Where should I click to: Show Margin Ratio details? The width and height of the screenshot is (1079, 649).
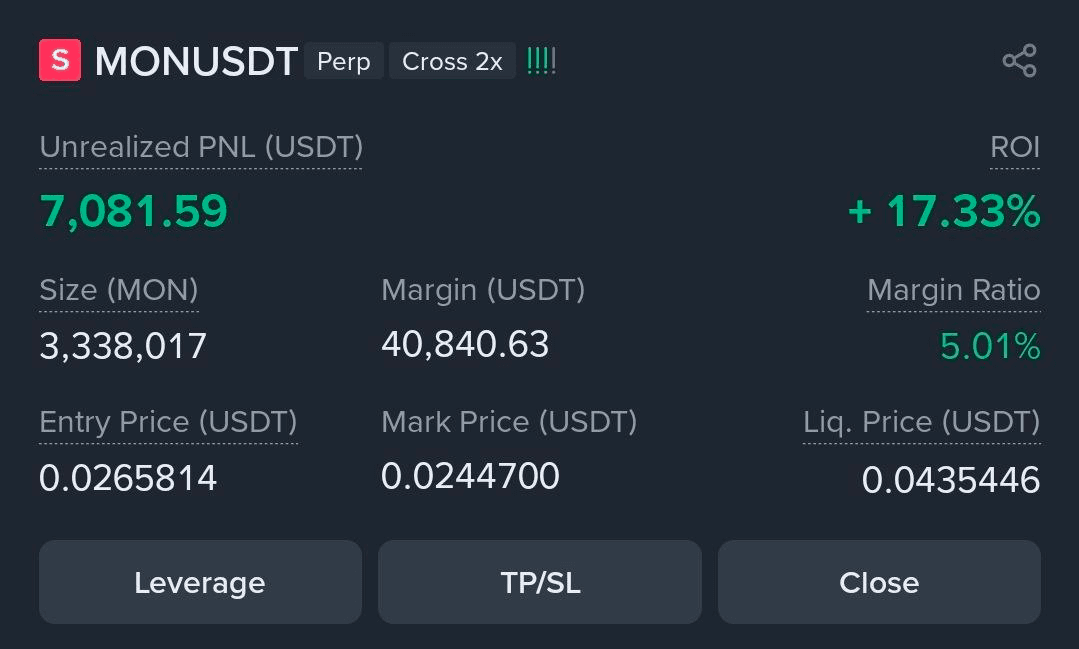click(x=953, y=290)
